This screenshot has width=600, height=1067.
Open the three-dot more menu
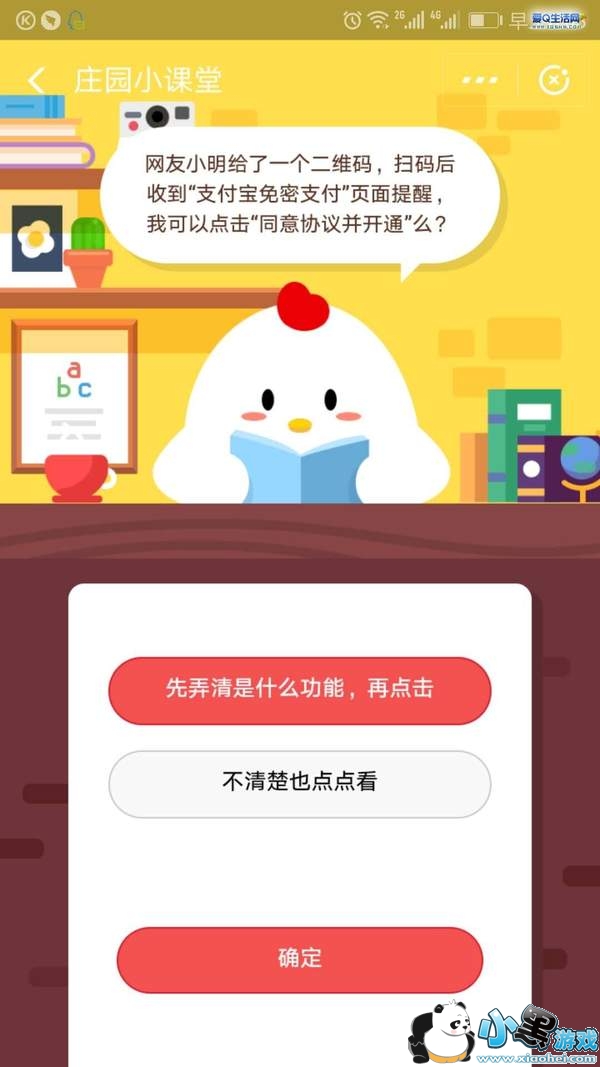tap(480, 80)
